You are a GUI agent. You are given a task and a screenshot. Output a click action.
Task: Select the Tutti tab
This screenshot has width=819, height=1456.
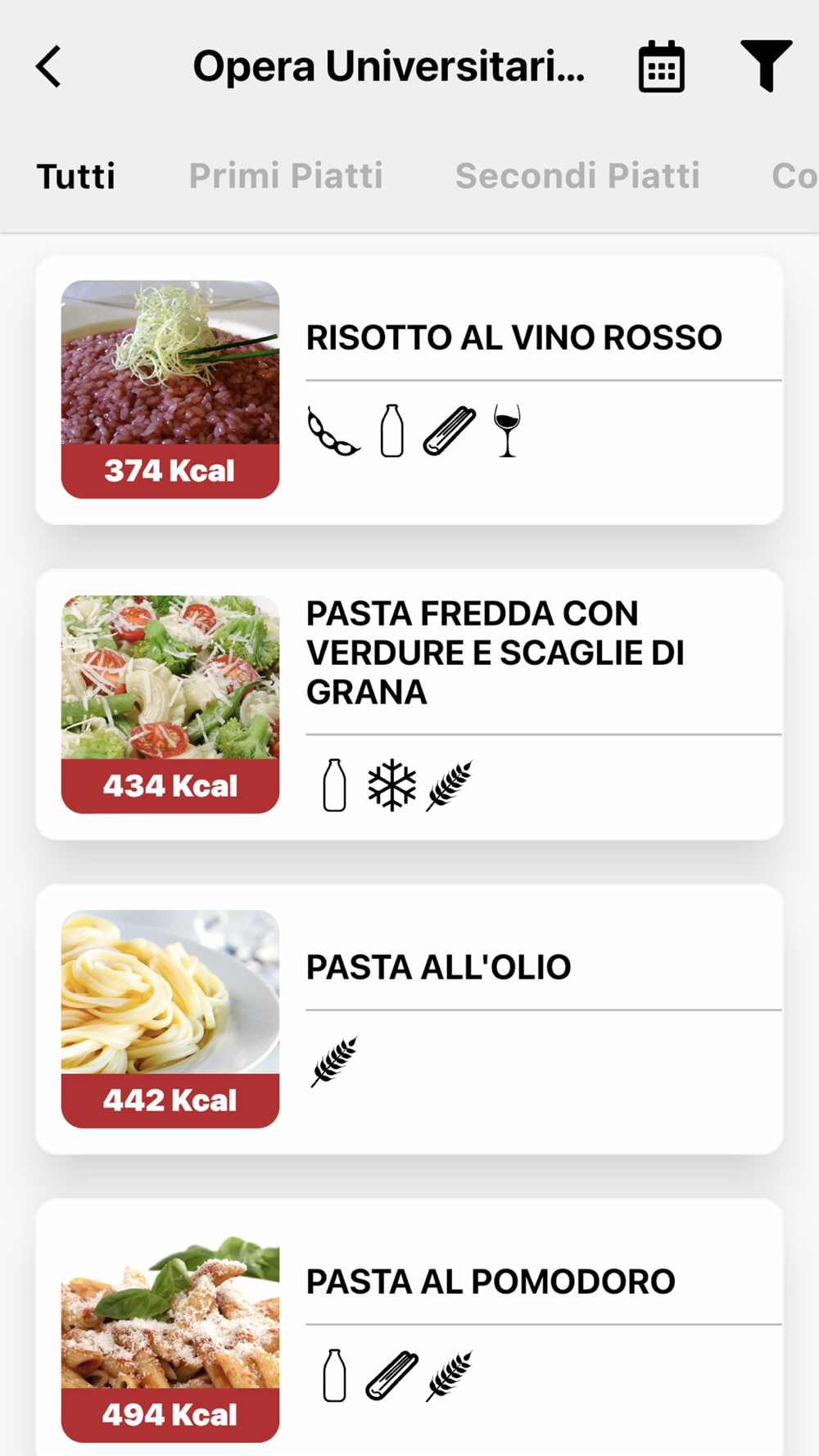pos(76,176)
